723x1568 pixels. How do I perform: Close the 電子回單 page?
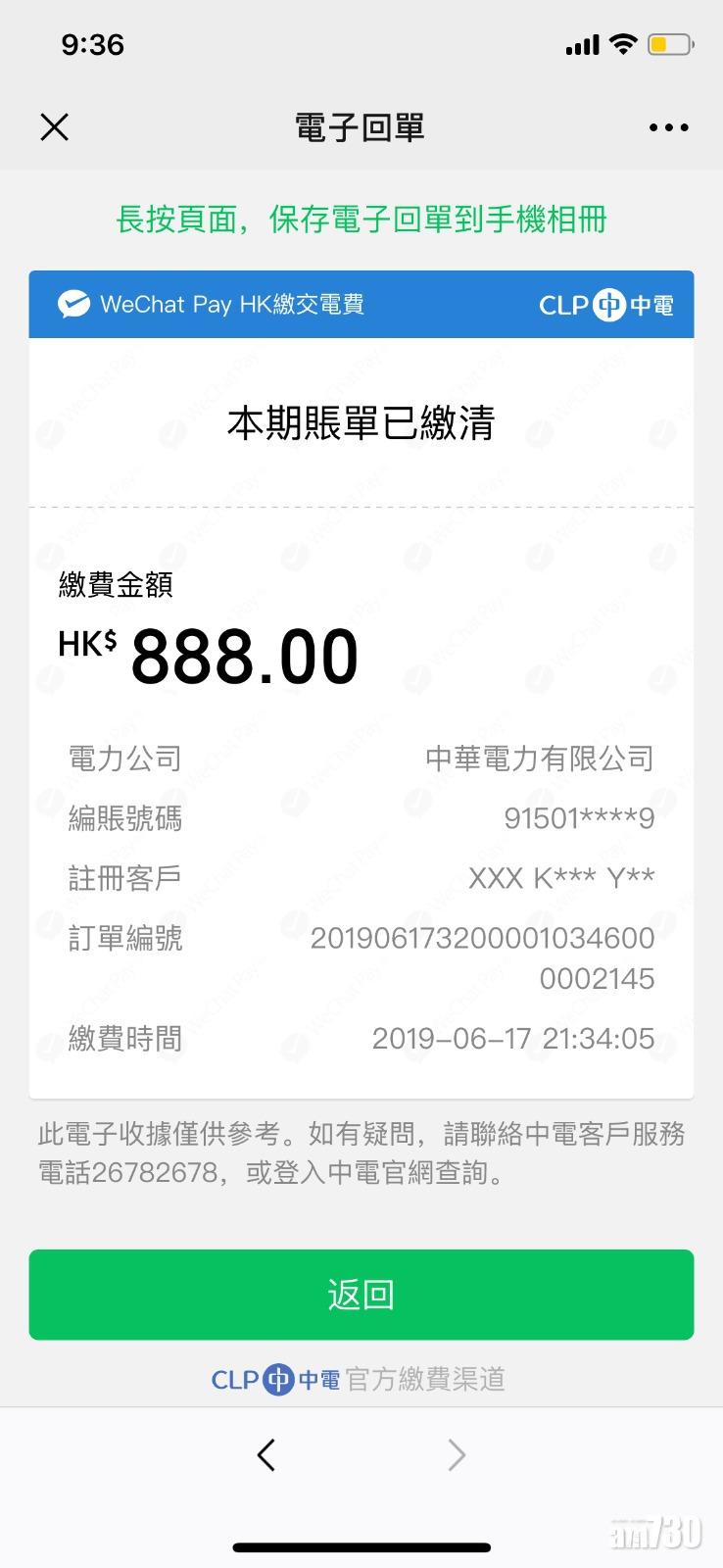point(55,127)
